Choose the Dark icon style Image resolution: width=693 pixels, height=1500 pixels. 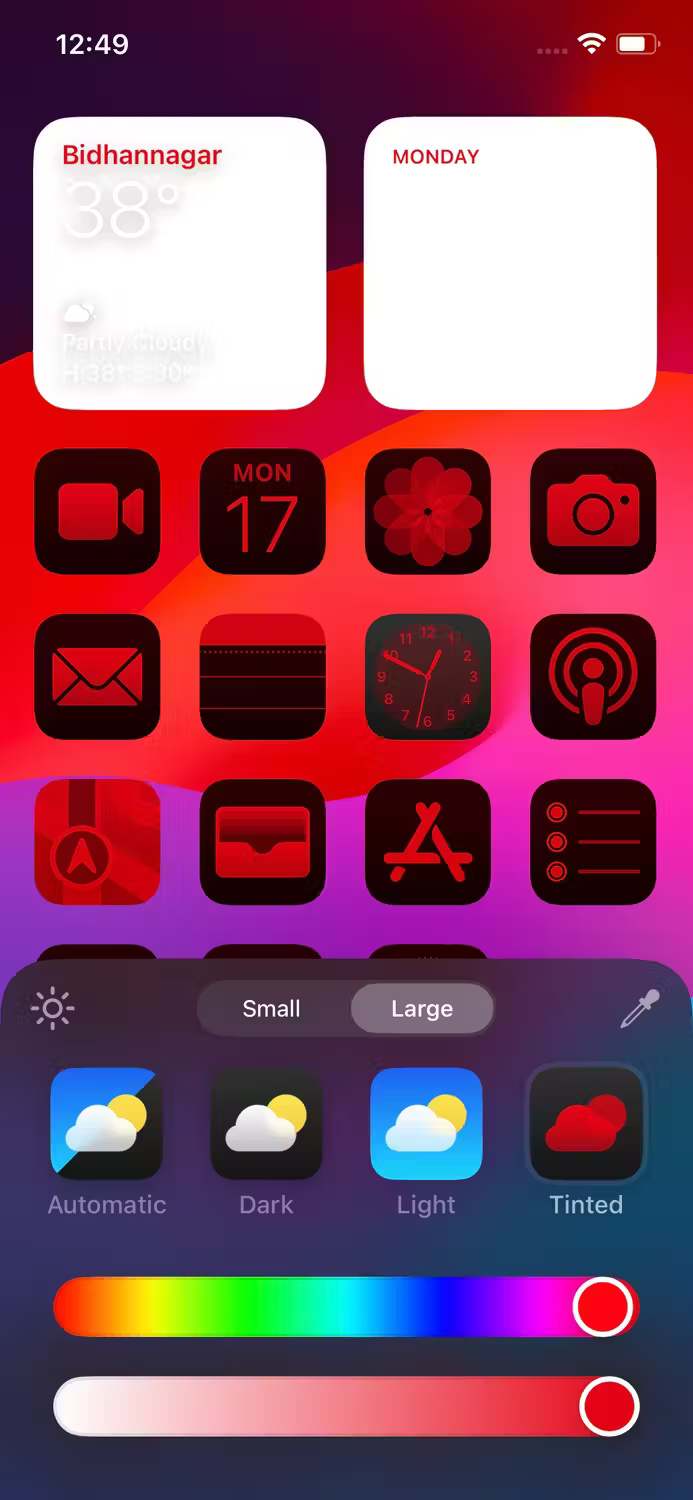click(266, 1124)
